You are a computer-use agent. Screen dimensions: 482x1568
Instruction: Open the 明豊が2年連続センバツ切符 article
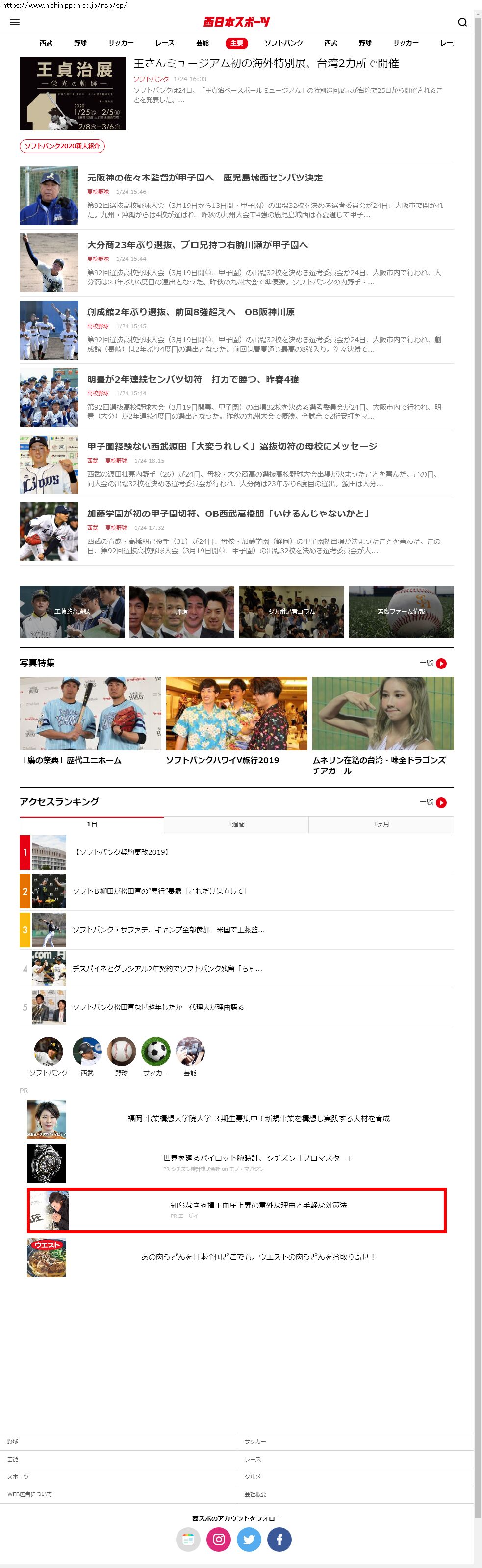(192, 379)
